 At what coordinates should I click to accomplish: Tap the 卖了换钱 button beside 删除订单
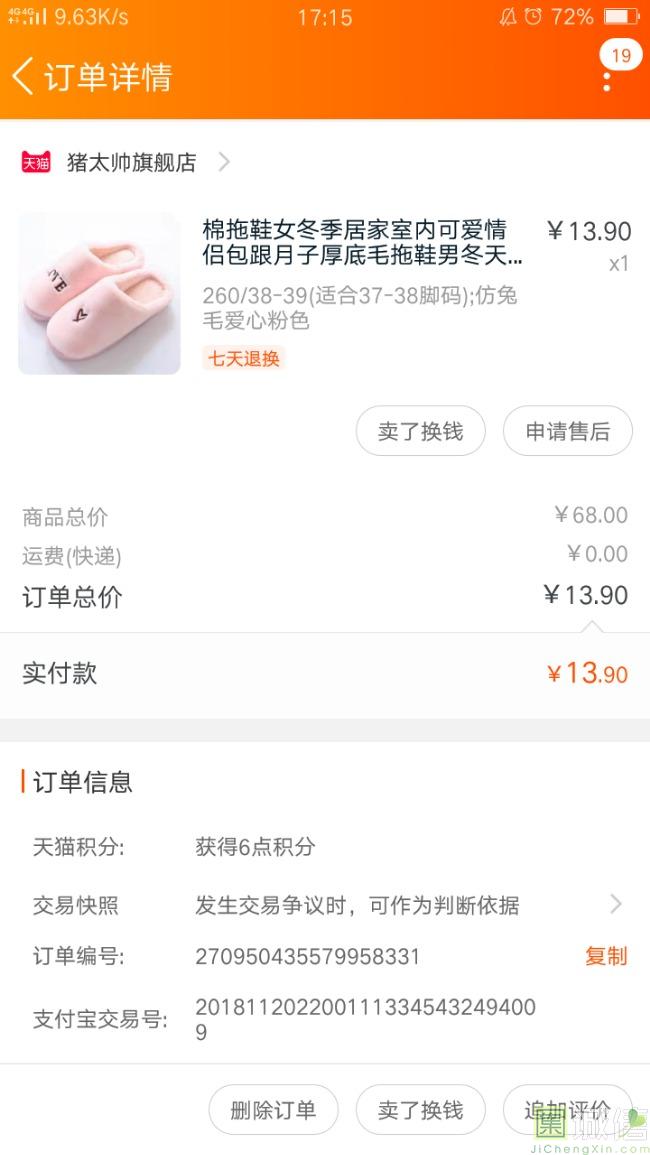tap(420, 1110)
